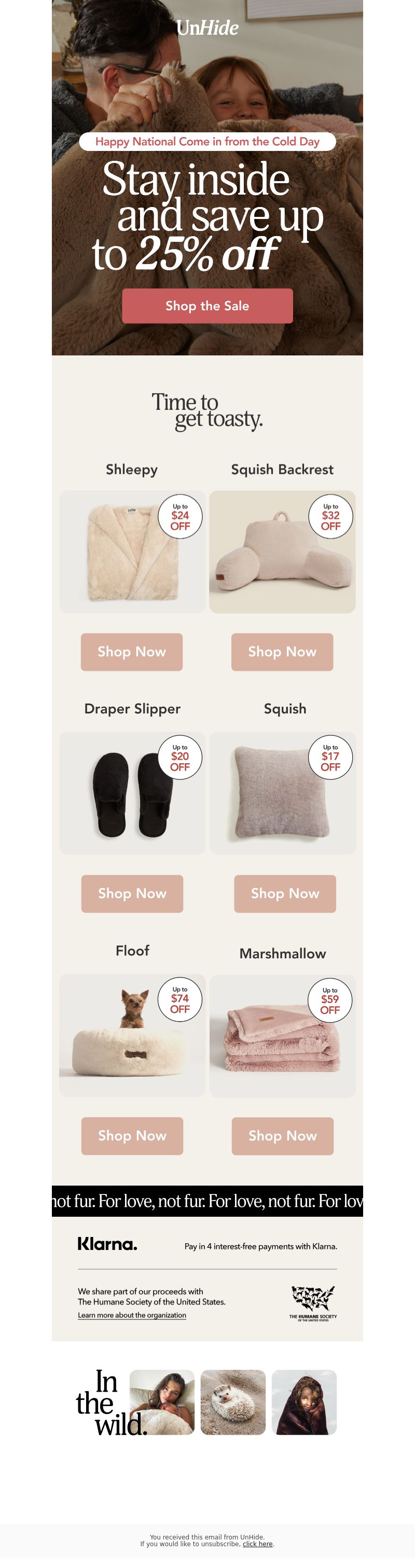Image resolution: width=415 pixels, height=1568 pixels.
Task: View the hedgehog photo in In the wild
Action: point(233,1402)
